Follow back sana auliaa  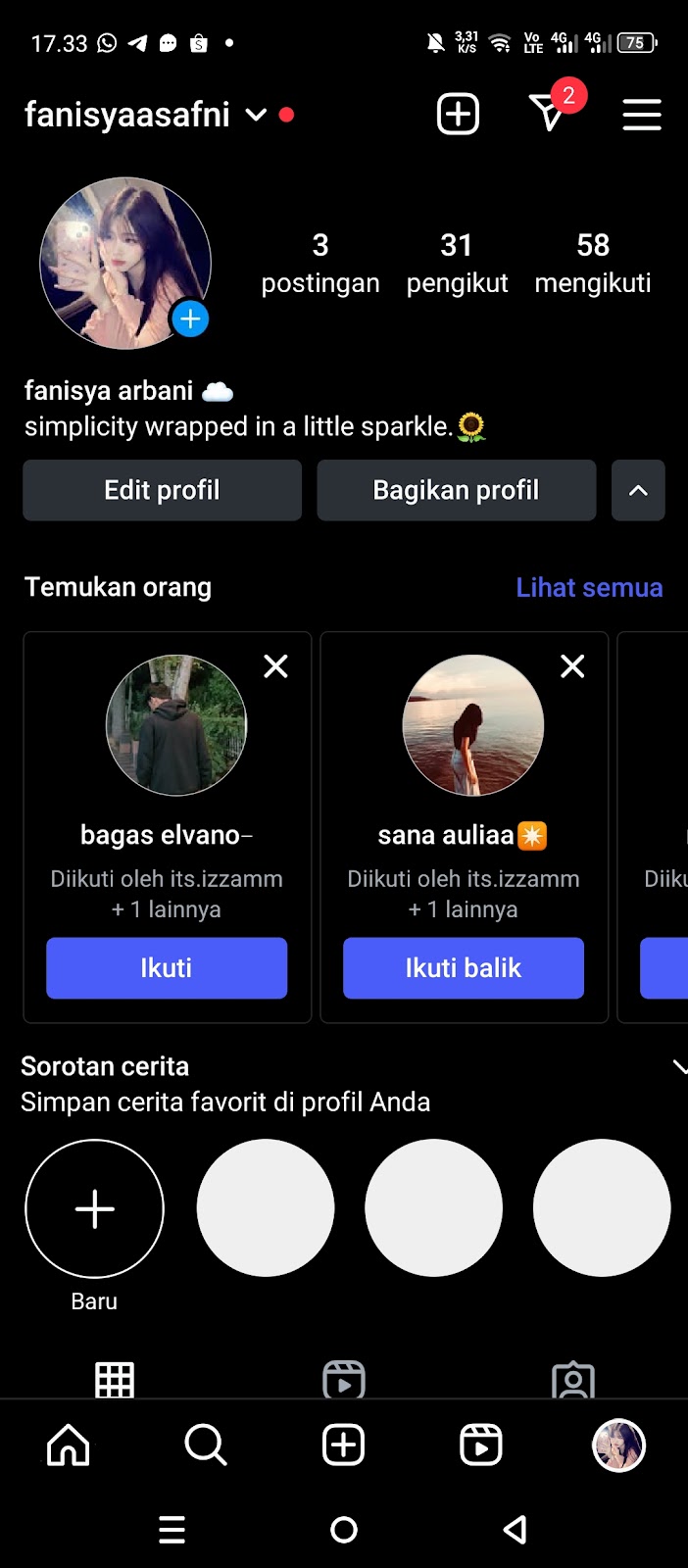(x=464, y=968)
